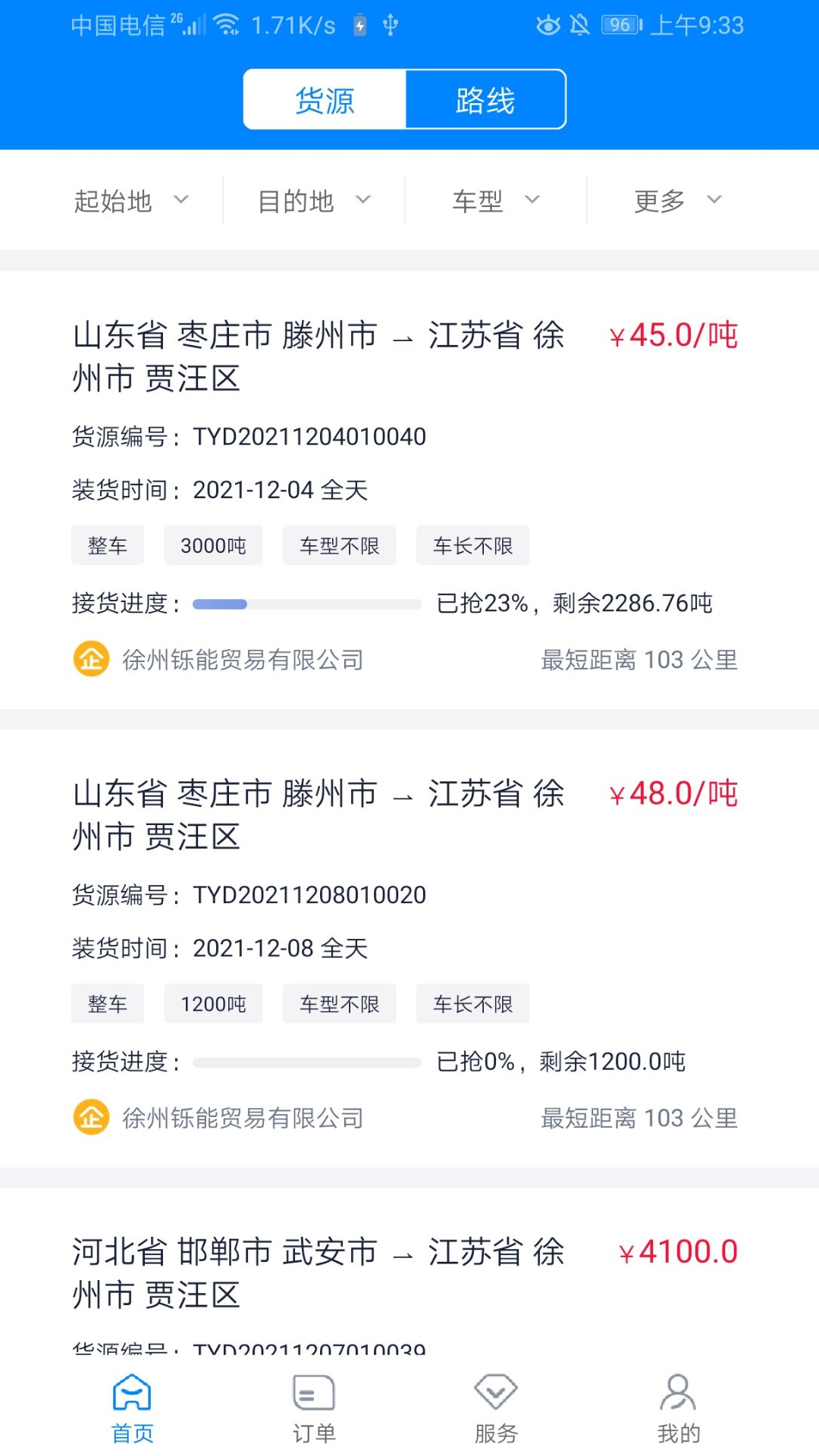Expand the 车型 vehicle type filter
Image resolution: width=819 pixels, height=1456 pixels.
[496, 201]
